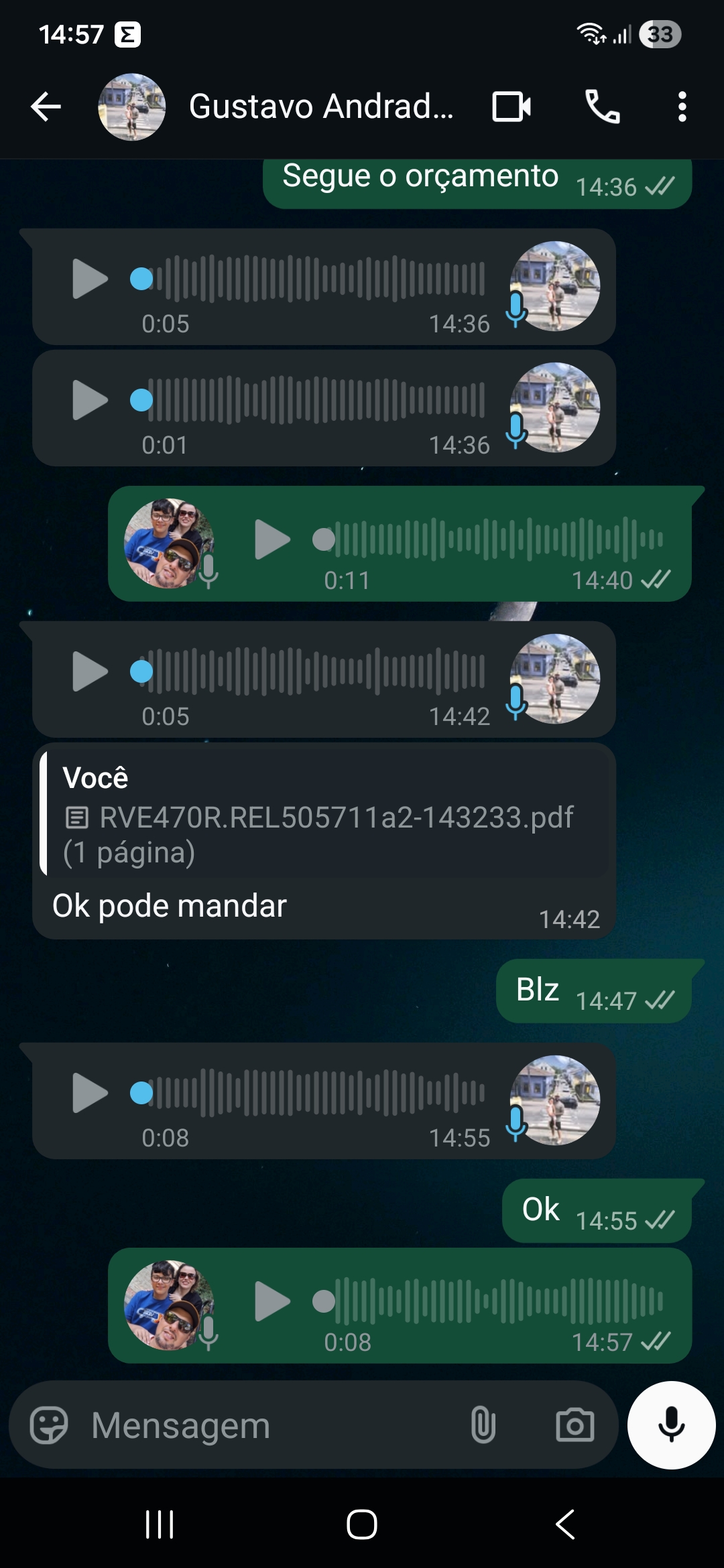
Task: Open the emoji and sticker picker
Action: [x=49, y=1425]
